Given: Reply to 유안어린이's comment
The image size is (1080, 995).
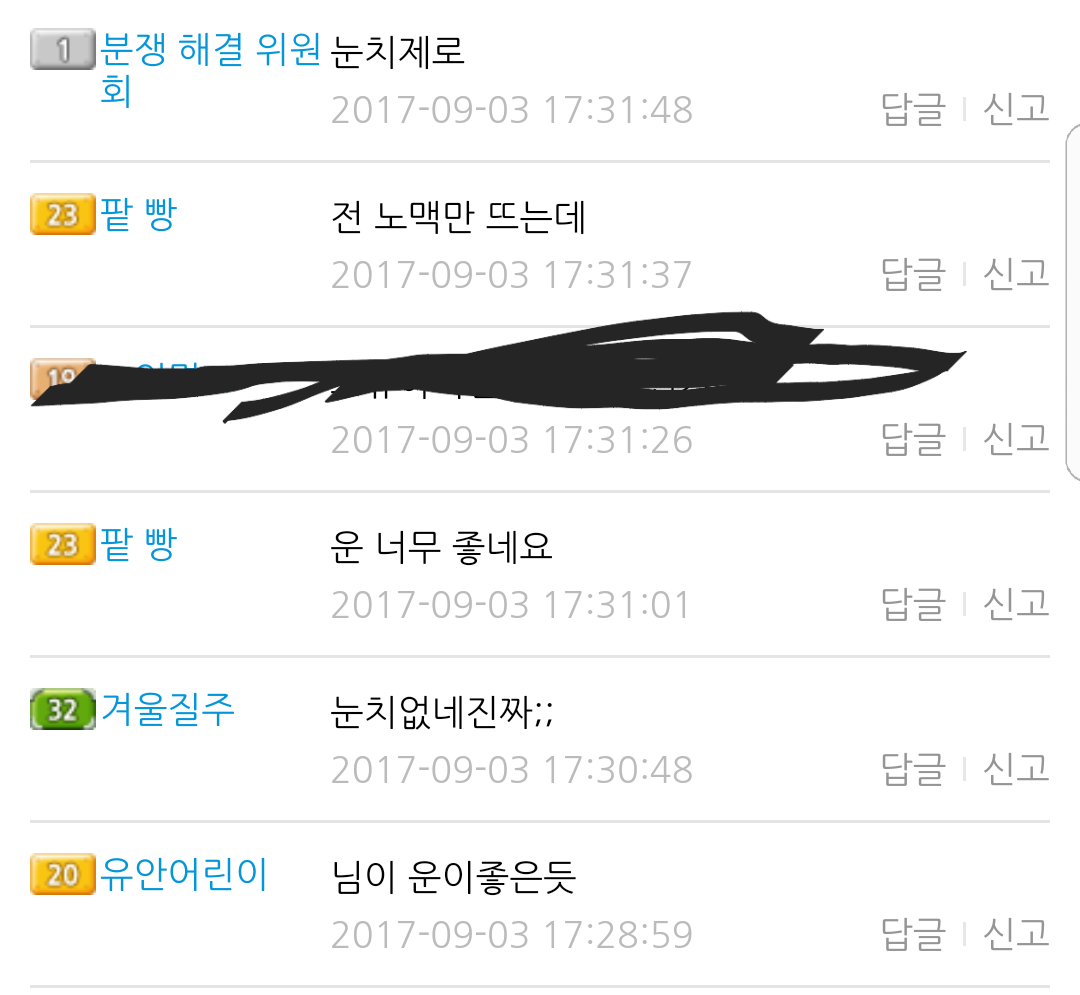Looking at the screenshot, I should 912,934.
